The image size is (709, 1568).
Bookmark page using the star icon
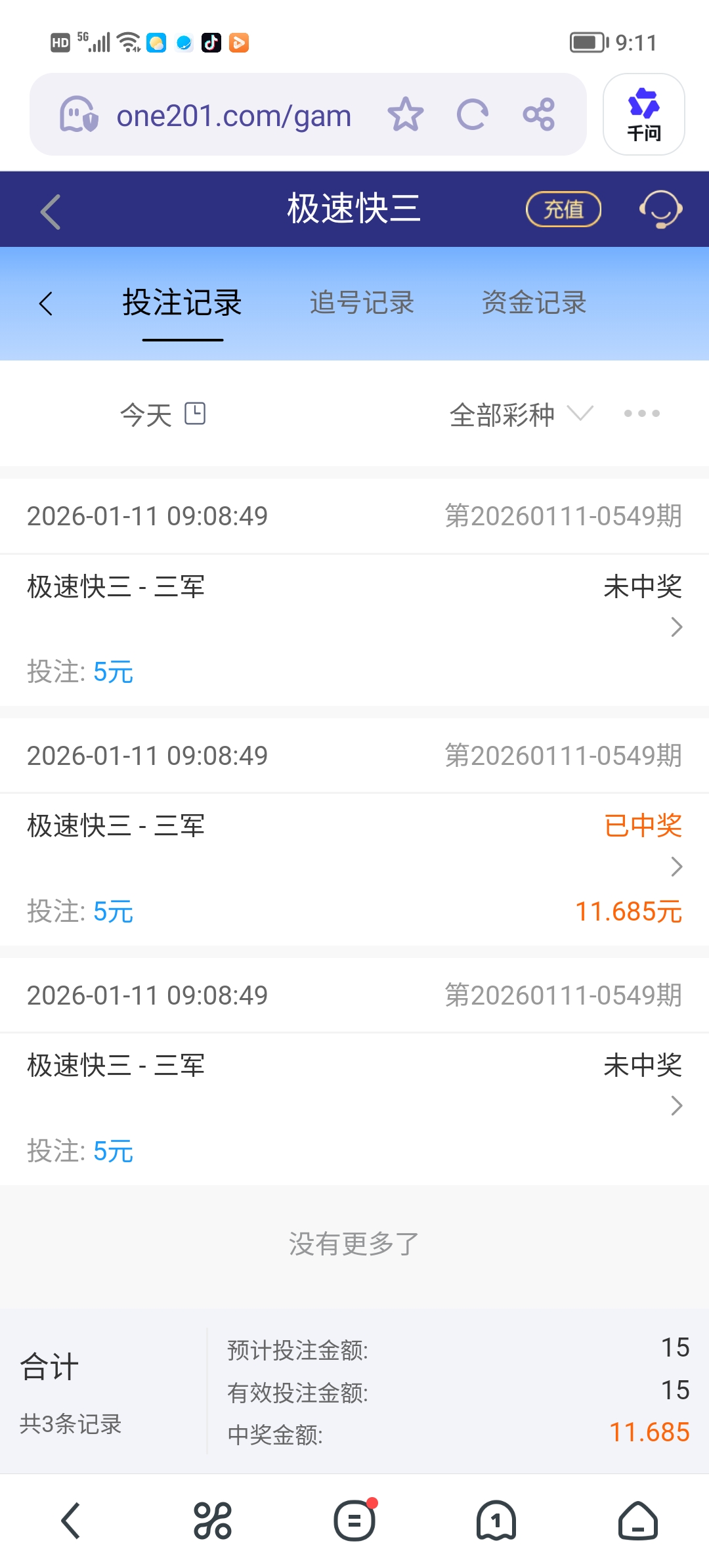point(406,114)
